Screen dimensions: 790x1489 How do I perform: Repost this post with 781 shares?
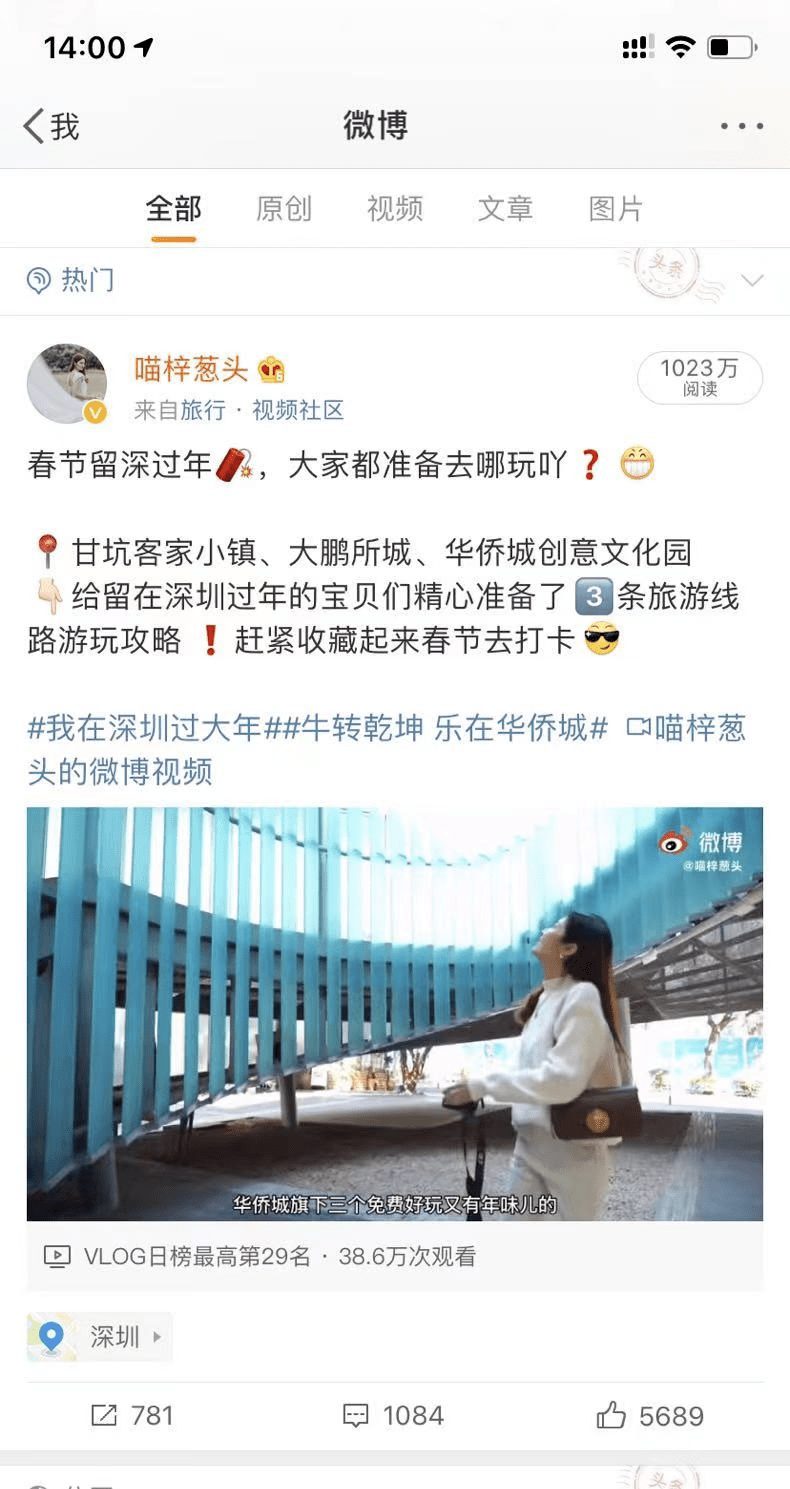132,1415
